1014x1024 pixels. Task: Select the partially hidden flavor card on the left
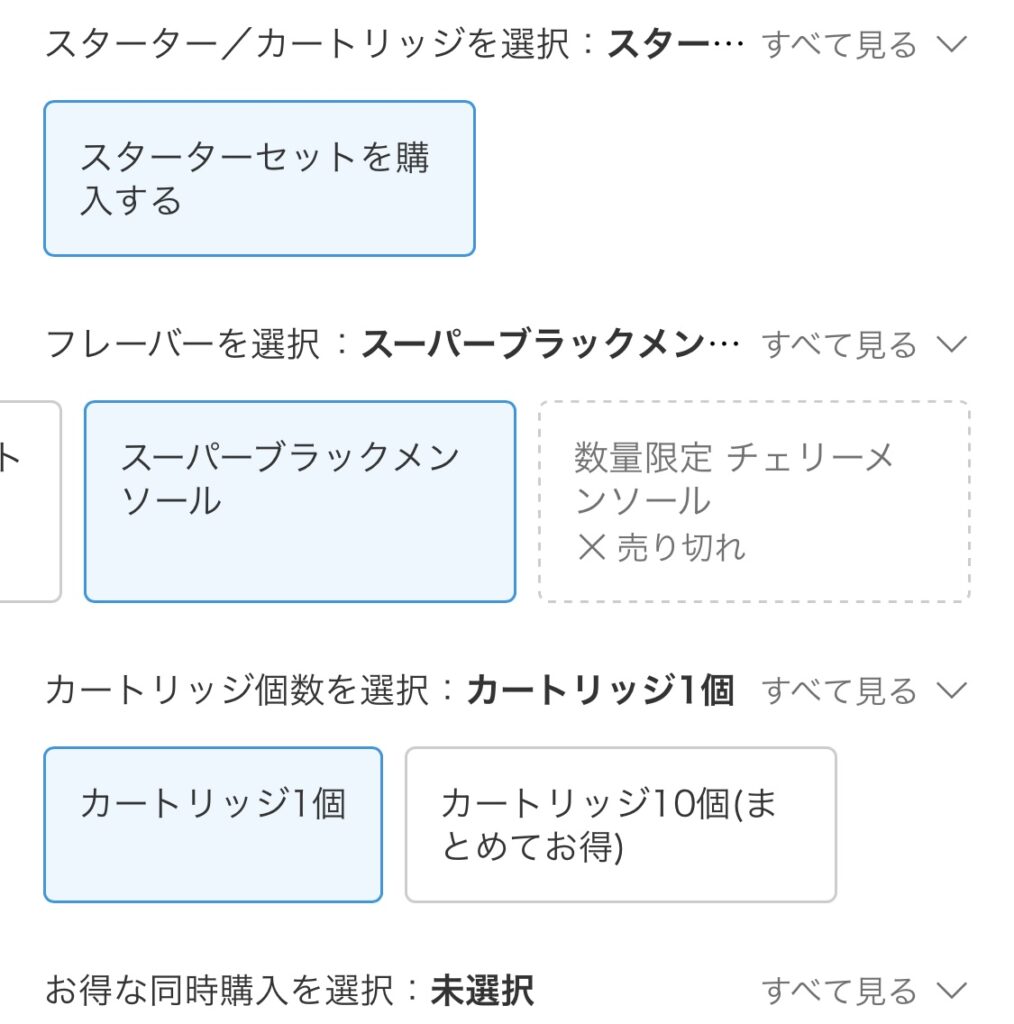28,501
